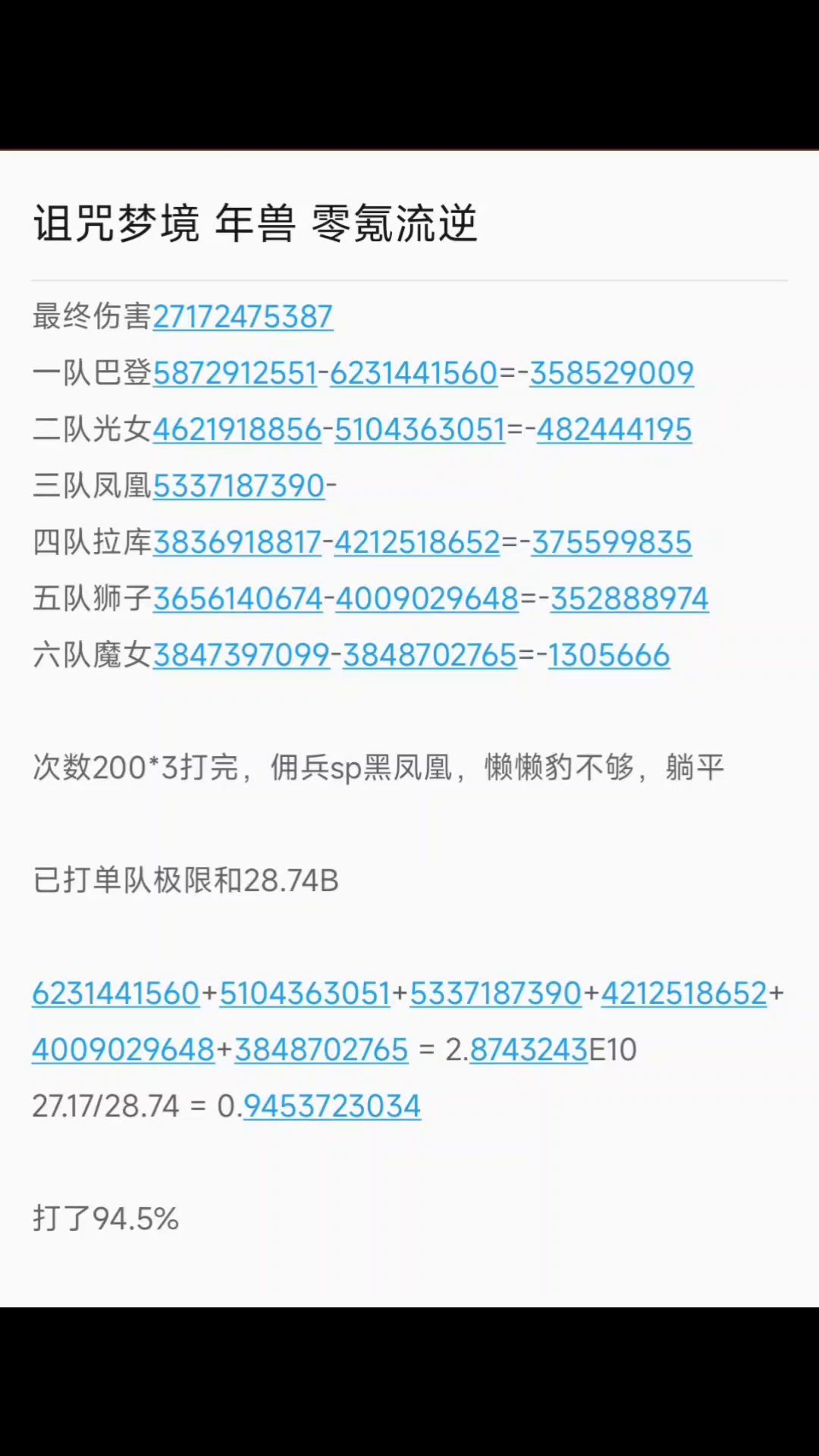Viewport: 819px width, 1456px height.
Task: Tap the underlined 8743243 before E10
Action: coord(529,1050)
